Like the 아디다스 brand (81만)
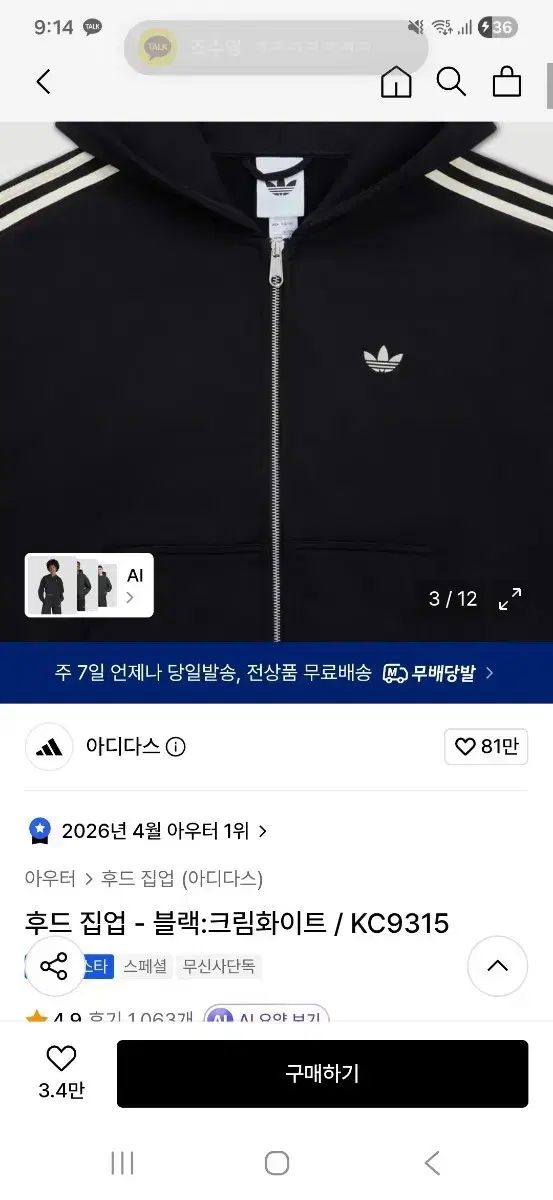This screenshot has height=1200, width=553. click(x=486, y=747)
